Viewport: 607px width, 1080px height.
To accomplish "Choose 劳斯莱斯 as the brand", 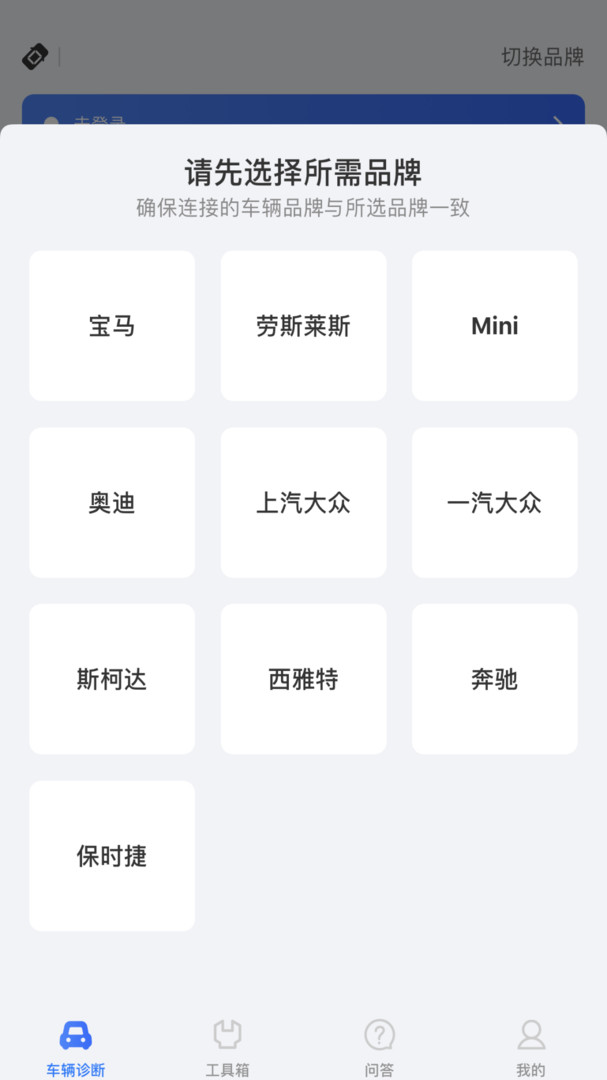I will click(x=303, y=326).
